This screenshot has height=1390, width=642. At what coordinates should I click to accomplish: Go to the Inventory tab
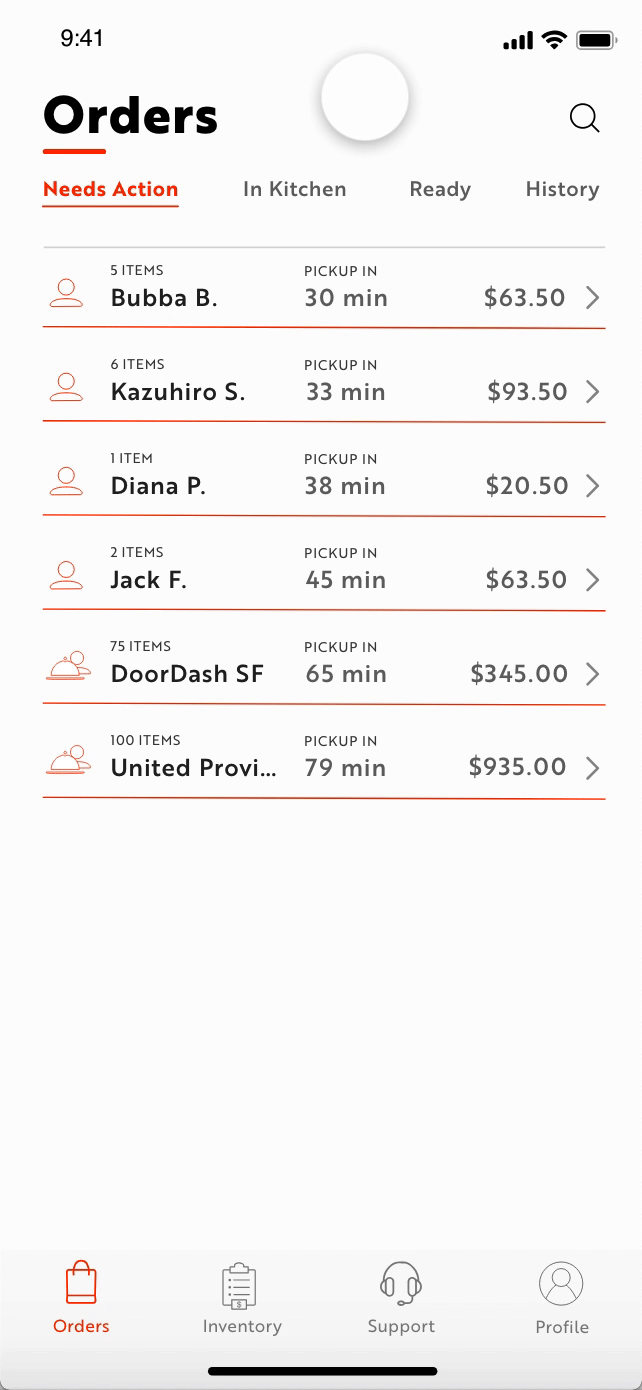pos(241,1298)
